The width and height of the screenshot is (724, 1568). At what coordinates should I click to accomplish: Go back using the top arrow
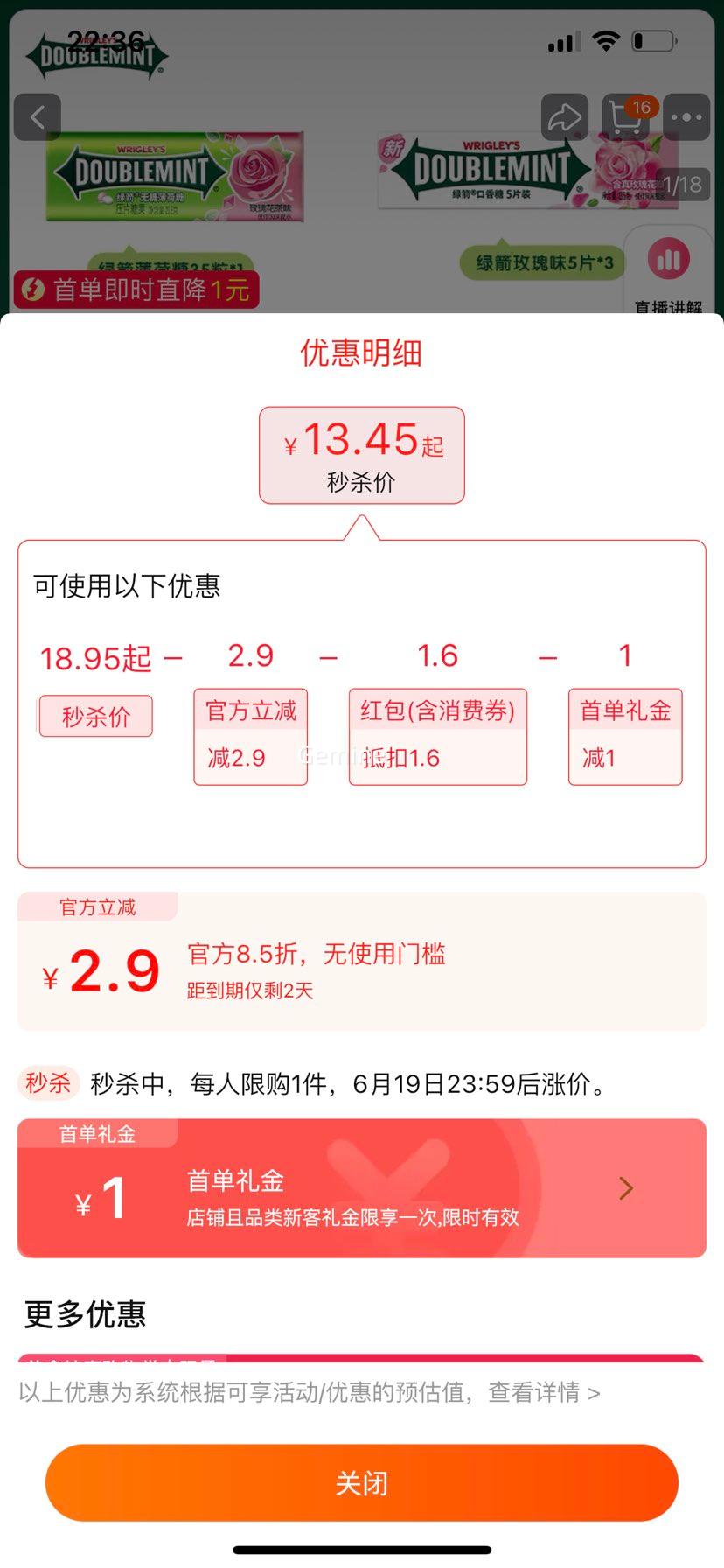(38, 117)
